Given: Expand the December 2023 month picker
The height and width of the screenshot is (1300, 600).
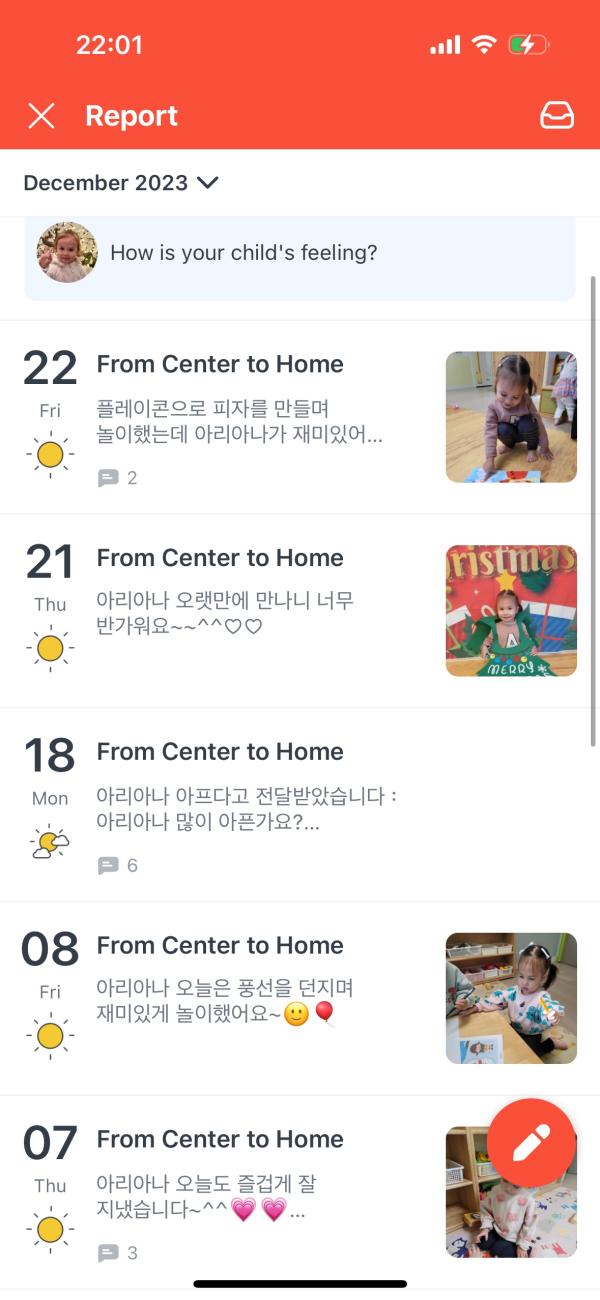Looking at the screenshot, I should 121,183.
